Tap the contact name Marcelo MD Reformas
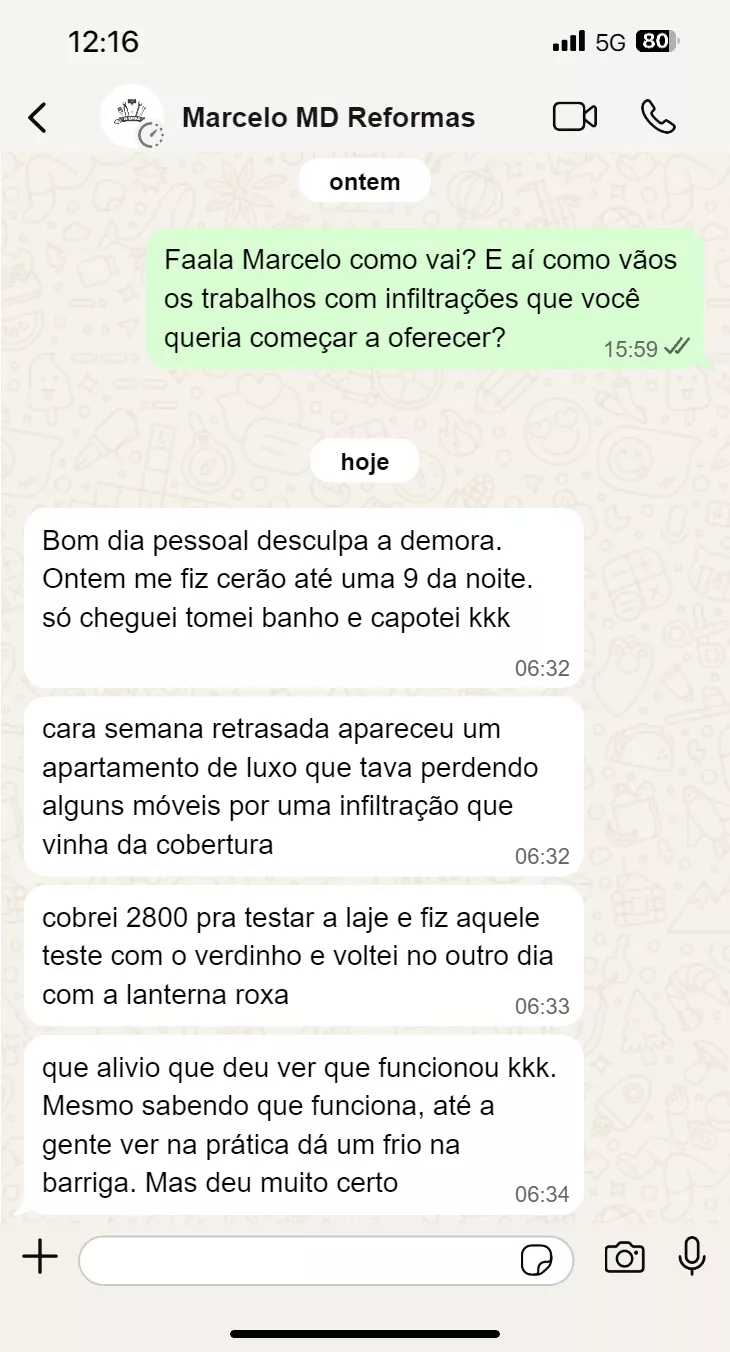The height and width of the screenshot is (1352, 730). (x=327, y=116)
